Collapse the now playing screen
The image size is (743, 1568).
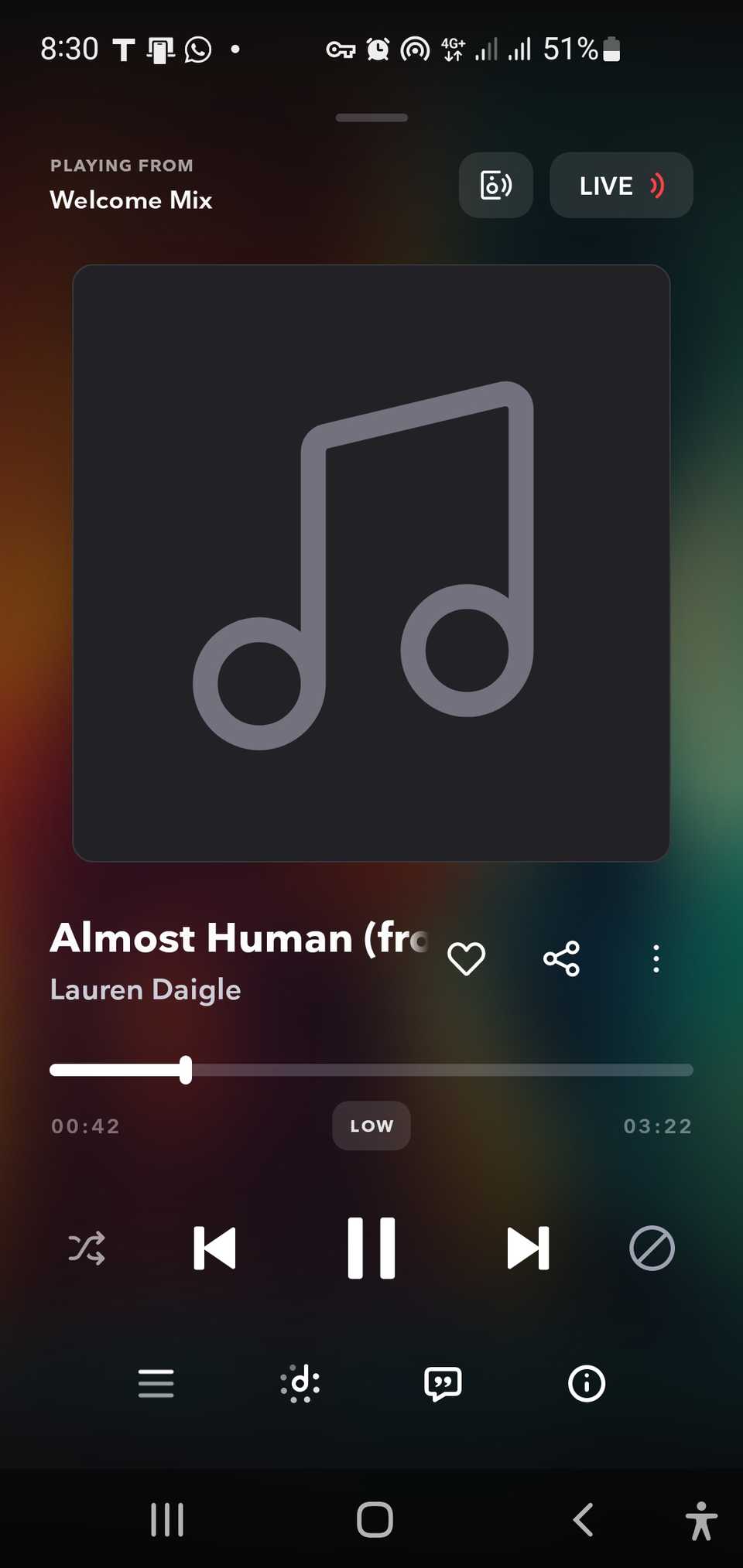pyautogui.click(x=371, y=117)
